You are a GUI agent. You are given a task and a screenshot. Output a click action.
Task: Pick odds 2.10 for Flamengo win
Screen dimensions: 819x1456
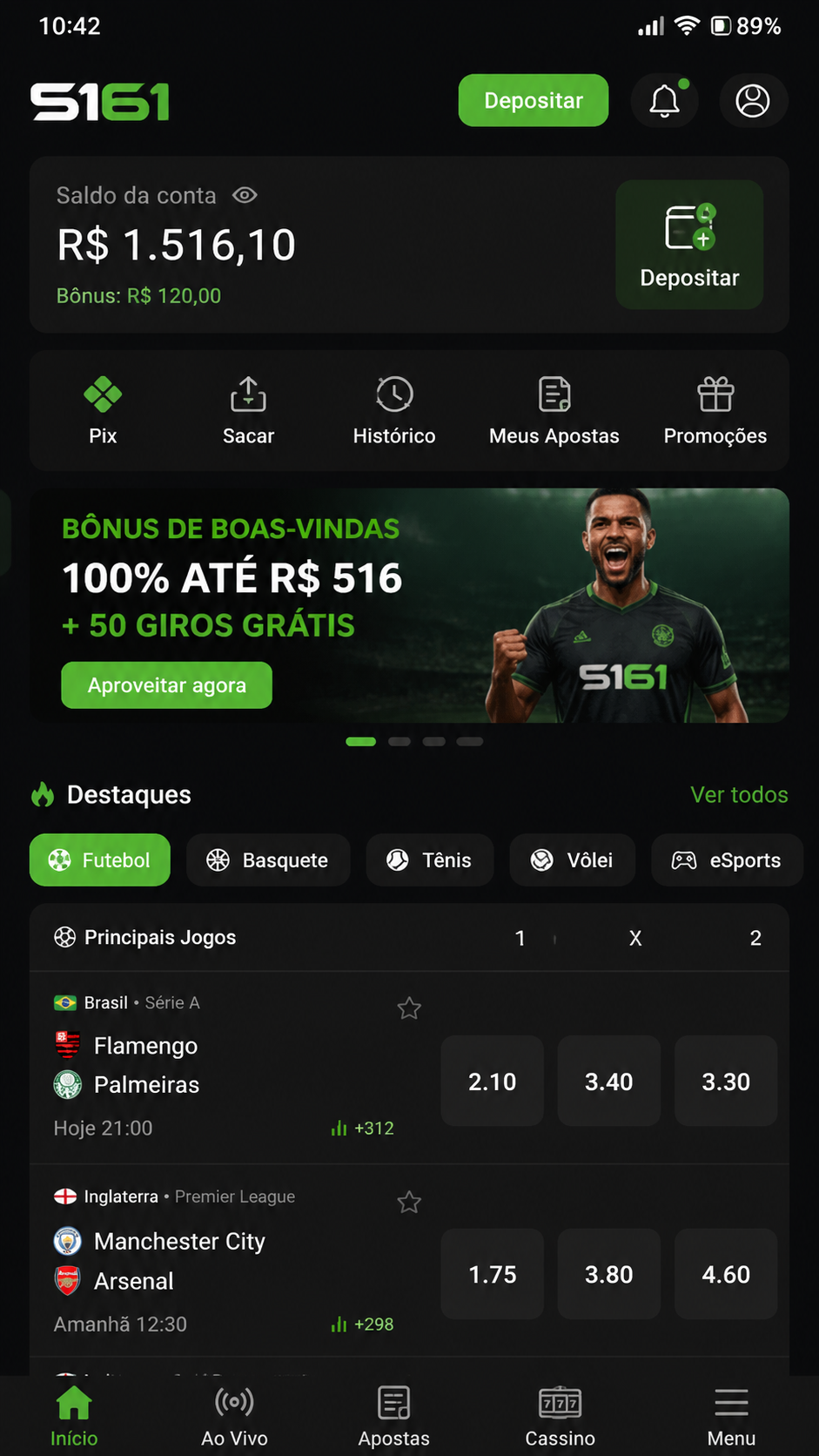pos(493,1082)
